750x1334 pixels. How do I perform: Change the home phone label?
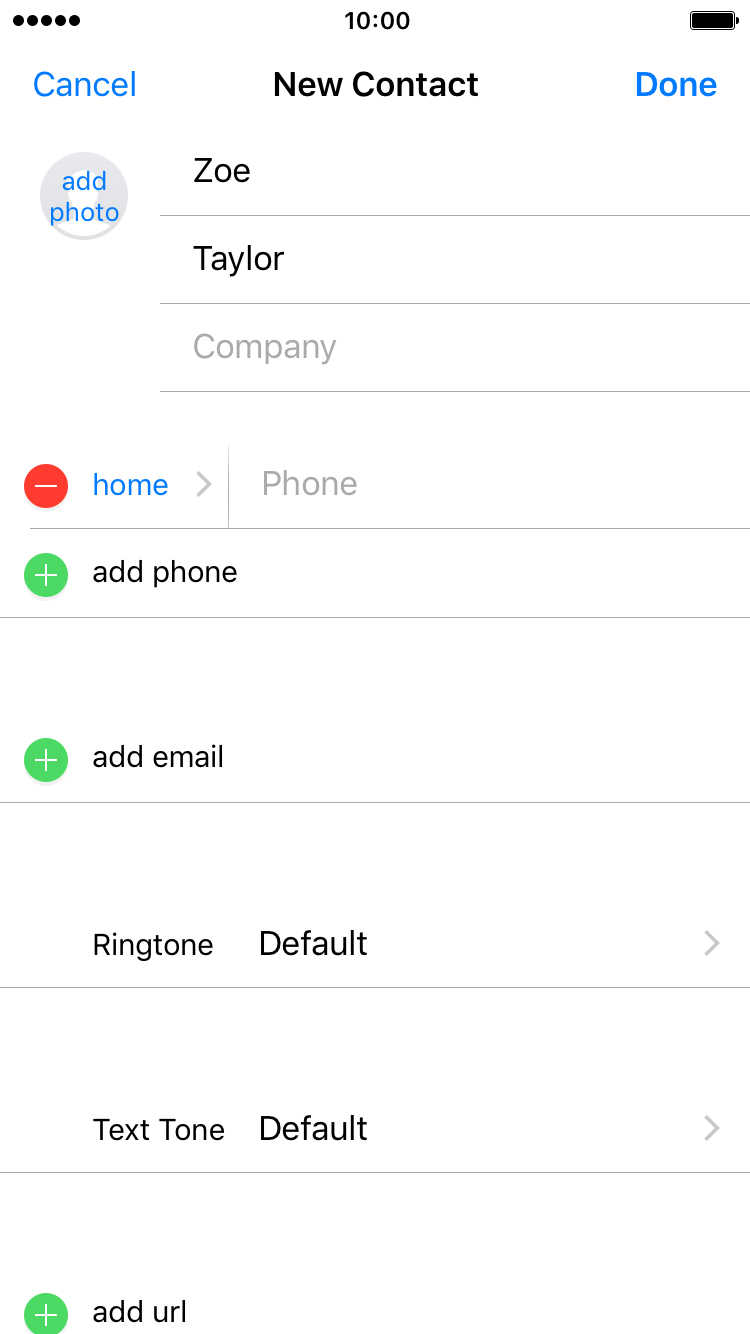[x=152, y=485]
